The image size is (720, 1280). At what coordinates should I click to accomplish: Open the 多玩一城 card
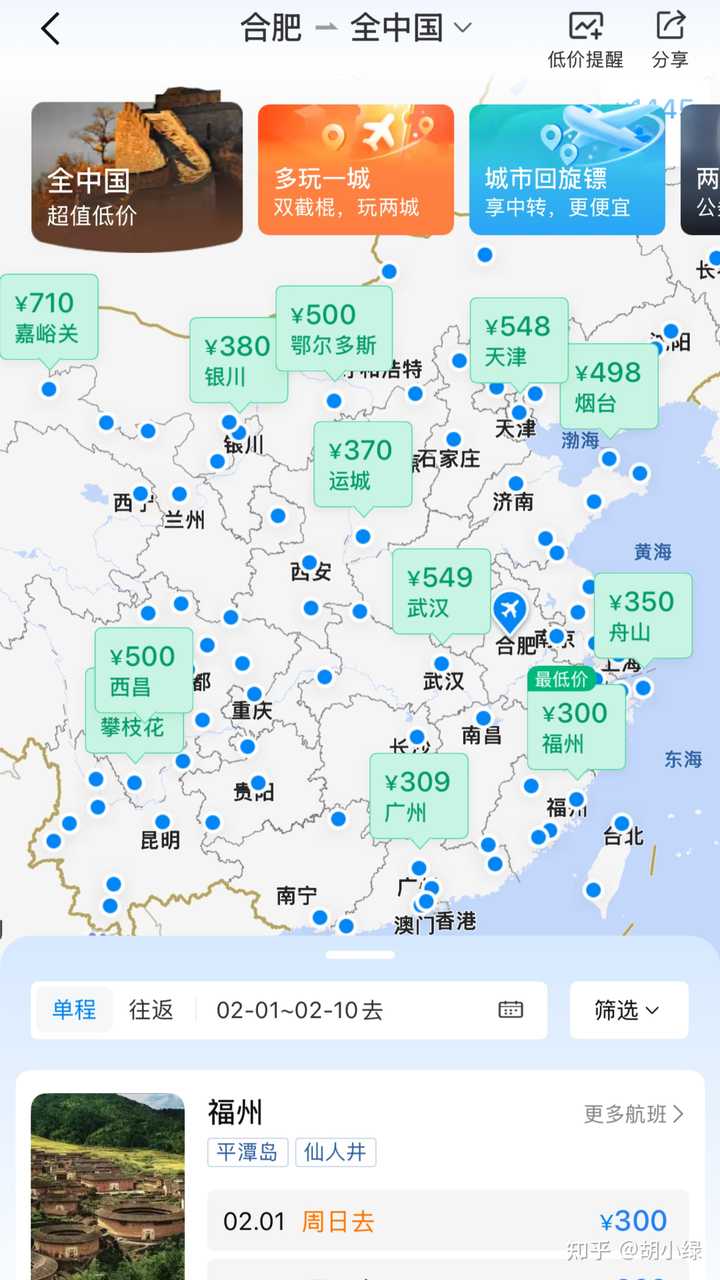pos(356,169)
